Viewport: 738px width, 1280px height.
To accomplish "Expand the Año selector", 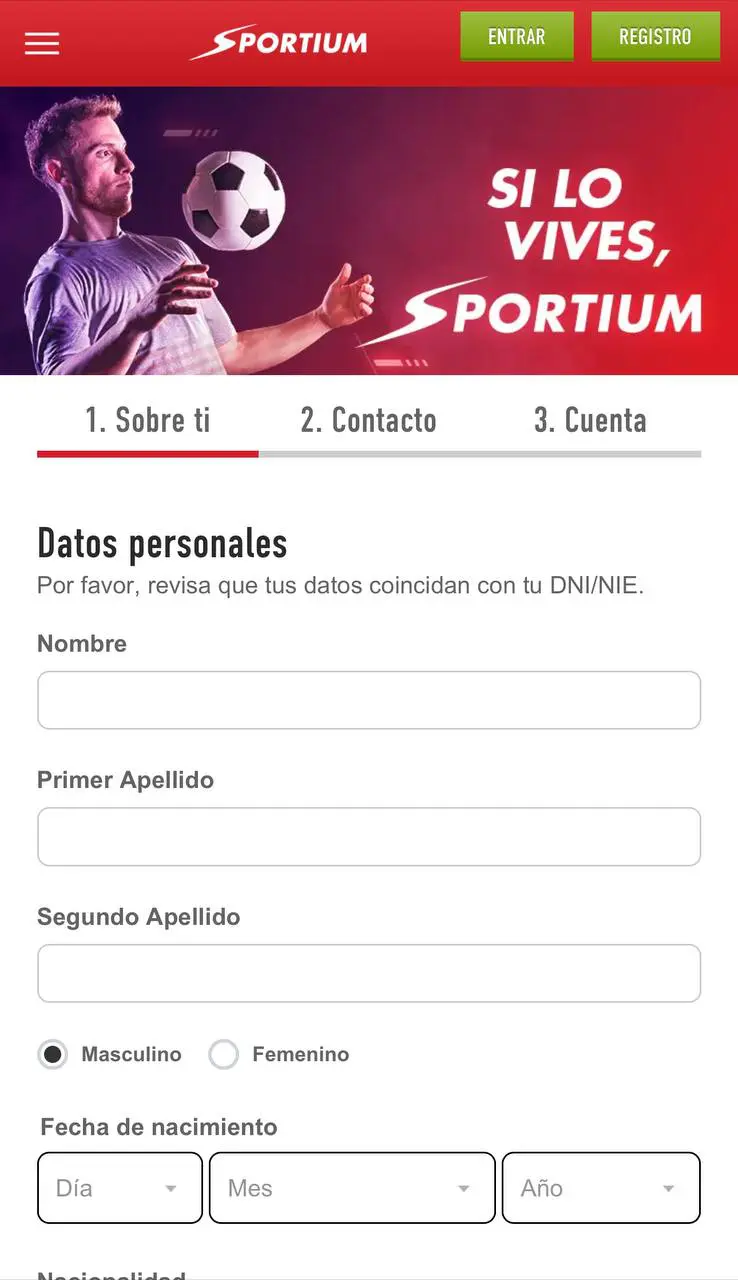I will (601, 1188).
